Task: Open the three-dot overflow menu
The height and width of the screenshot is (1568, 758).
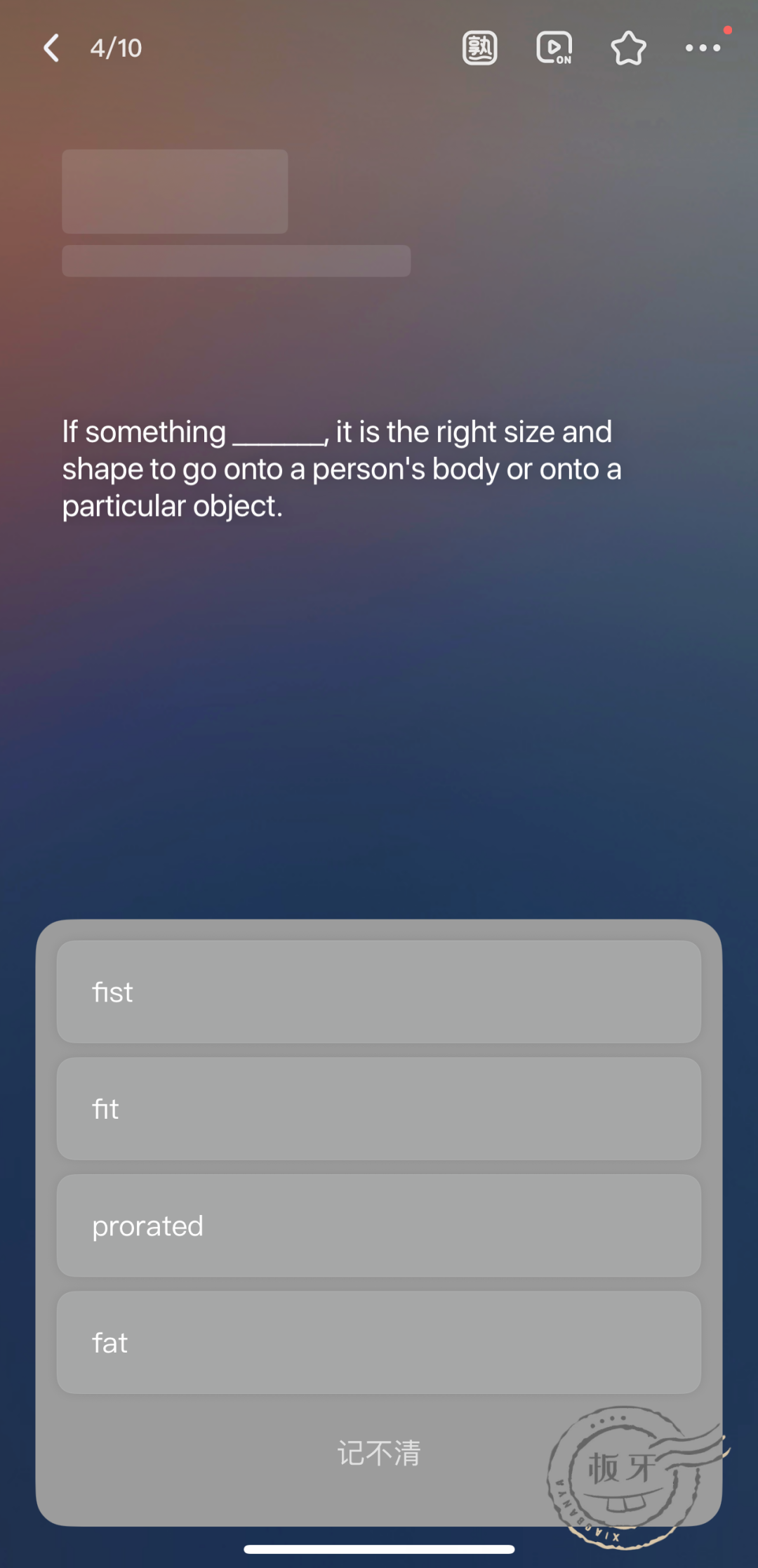Action: click(x=703, y=48)
